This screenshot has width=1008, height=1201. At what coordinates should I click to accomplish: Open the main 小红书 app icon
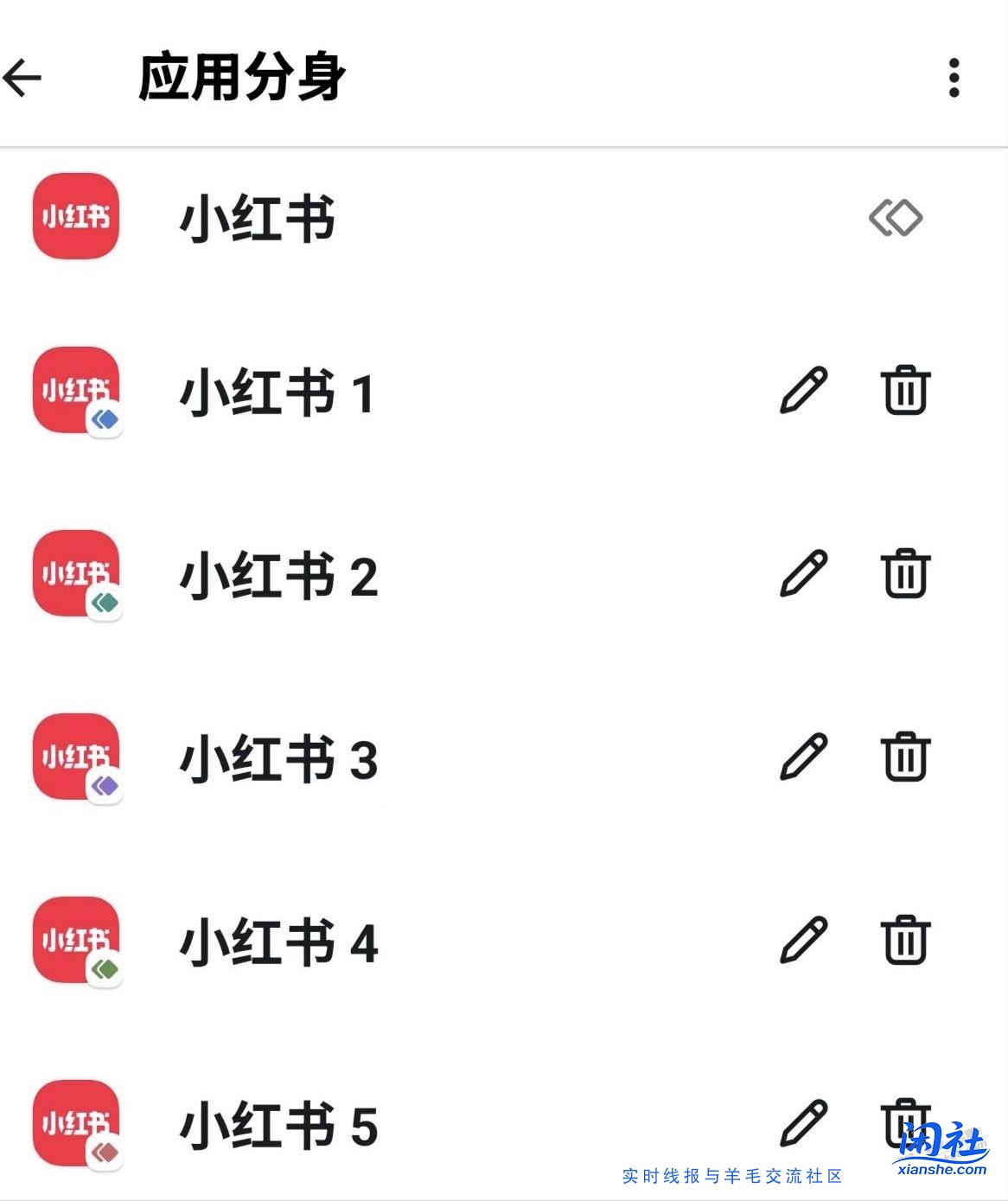point(74,217)
